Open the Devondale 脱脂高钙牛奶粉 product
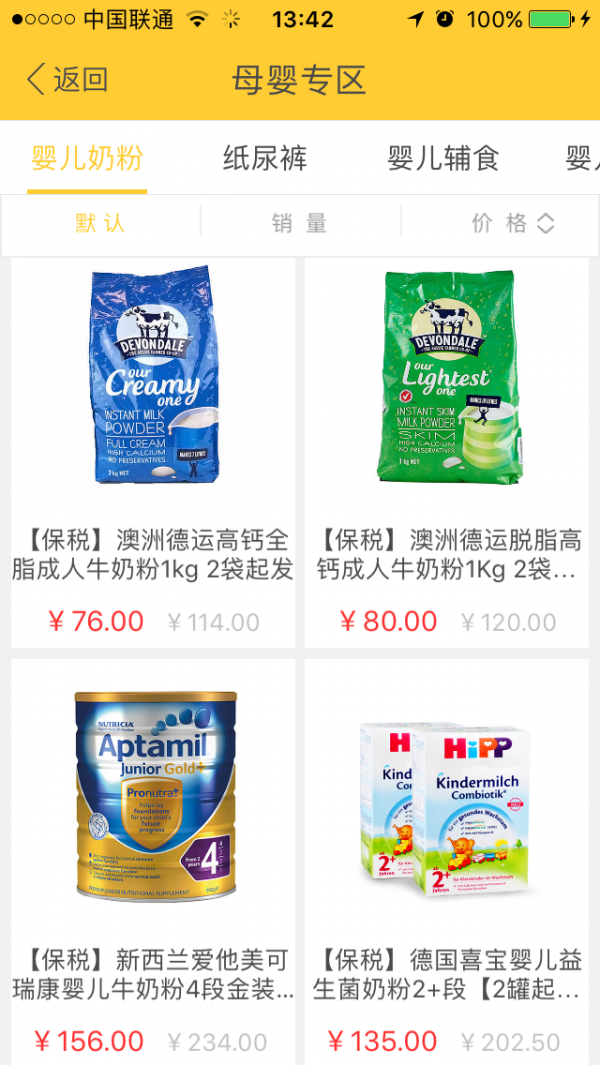 (447, 450)
